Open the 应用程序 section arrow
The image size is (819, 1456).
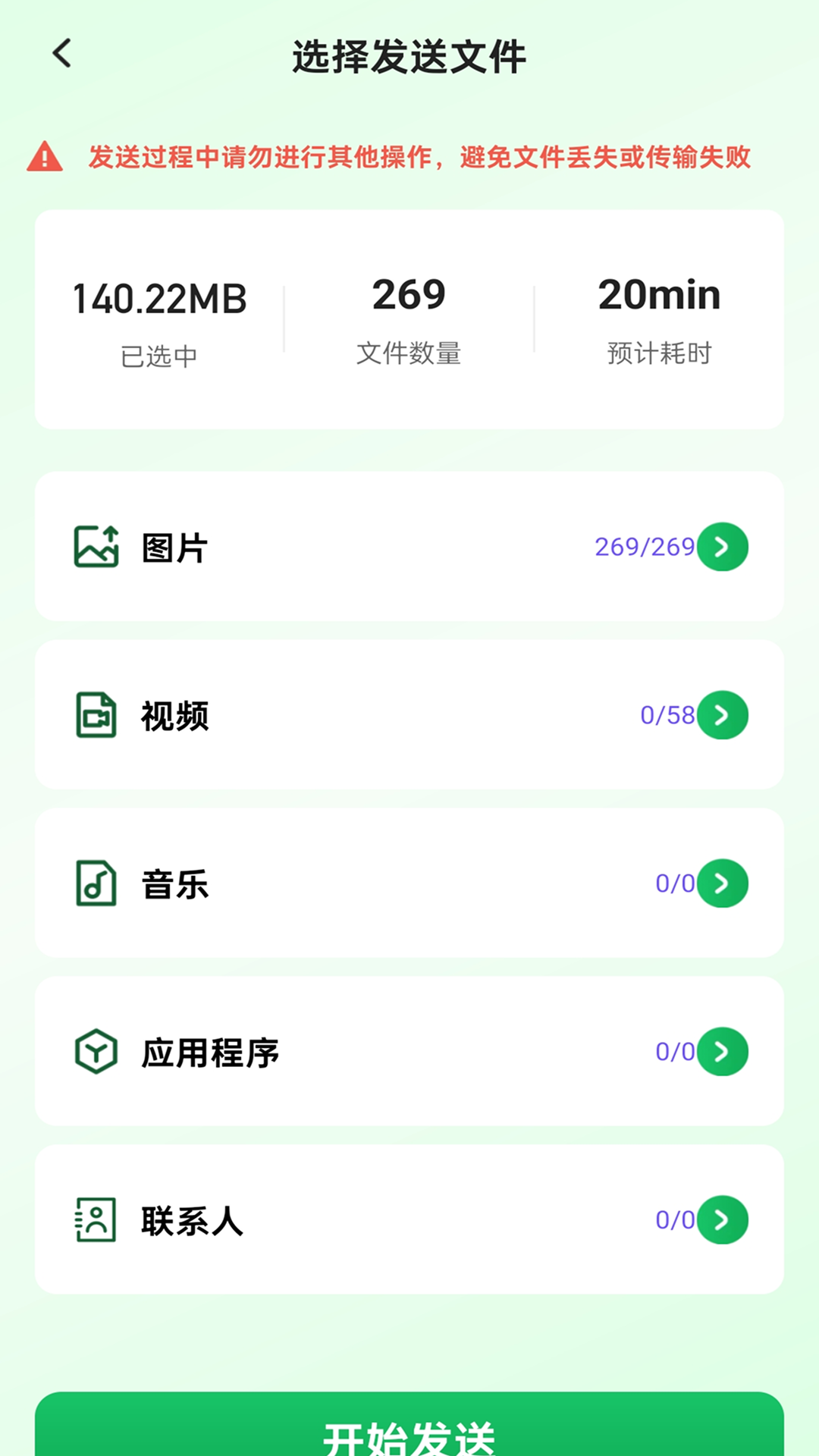[721, 1050]
